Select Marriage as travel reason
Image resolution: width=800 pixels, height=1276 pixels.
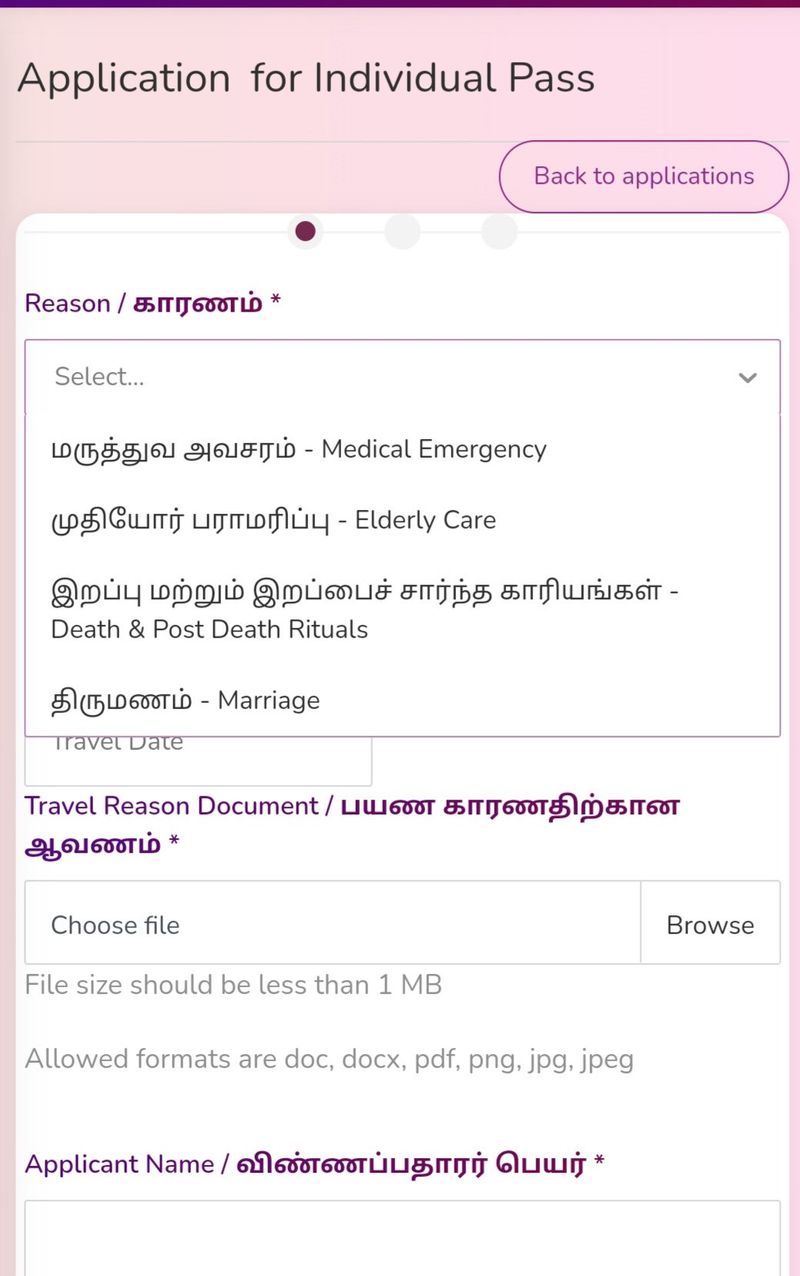[185, 700]
